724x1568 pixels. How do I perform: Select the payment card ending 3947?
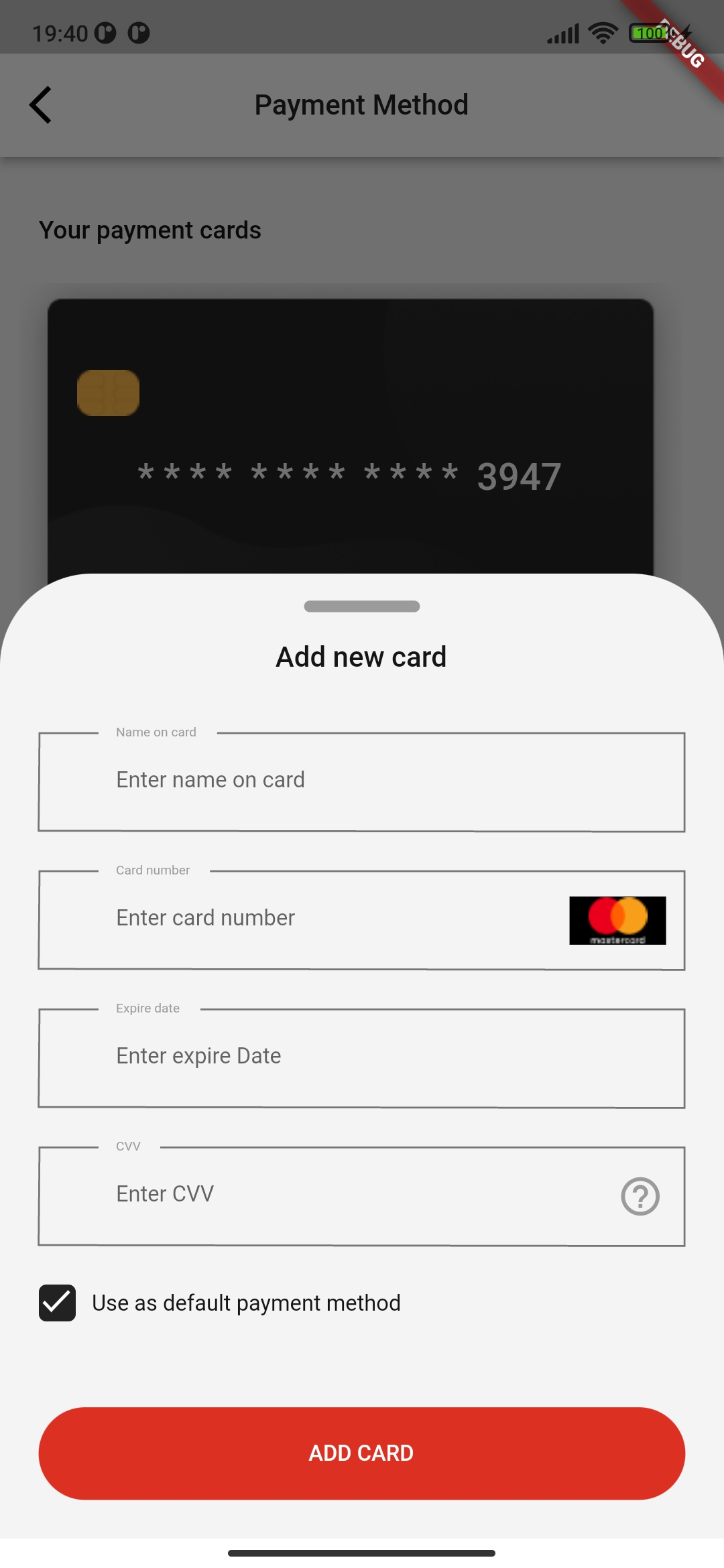(x=350, y=436)
